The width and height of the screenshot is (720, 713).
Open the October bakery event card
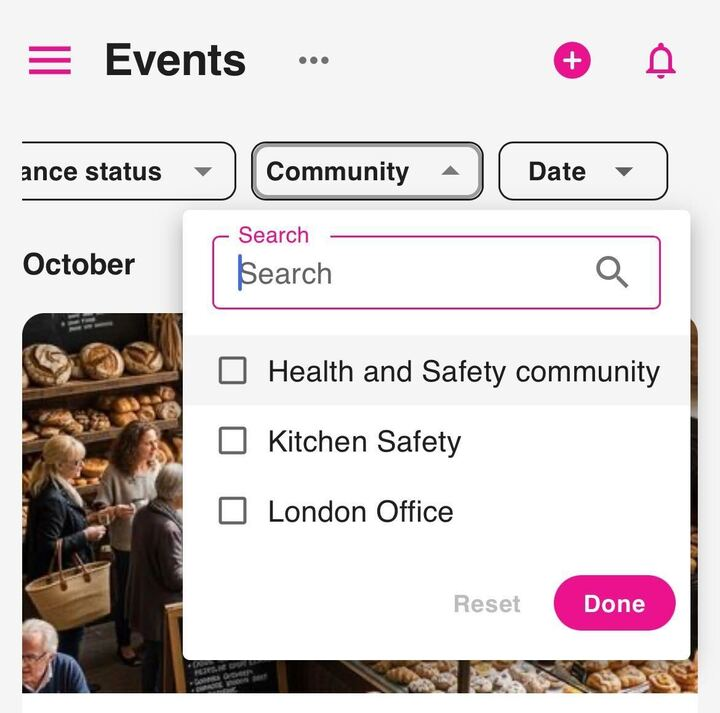pos(100,500)
